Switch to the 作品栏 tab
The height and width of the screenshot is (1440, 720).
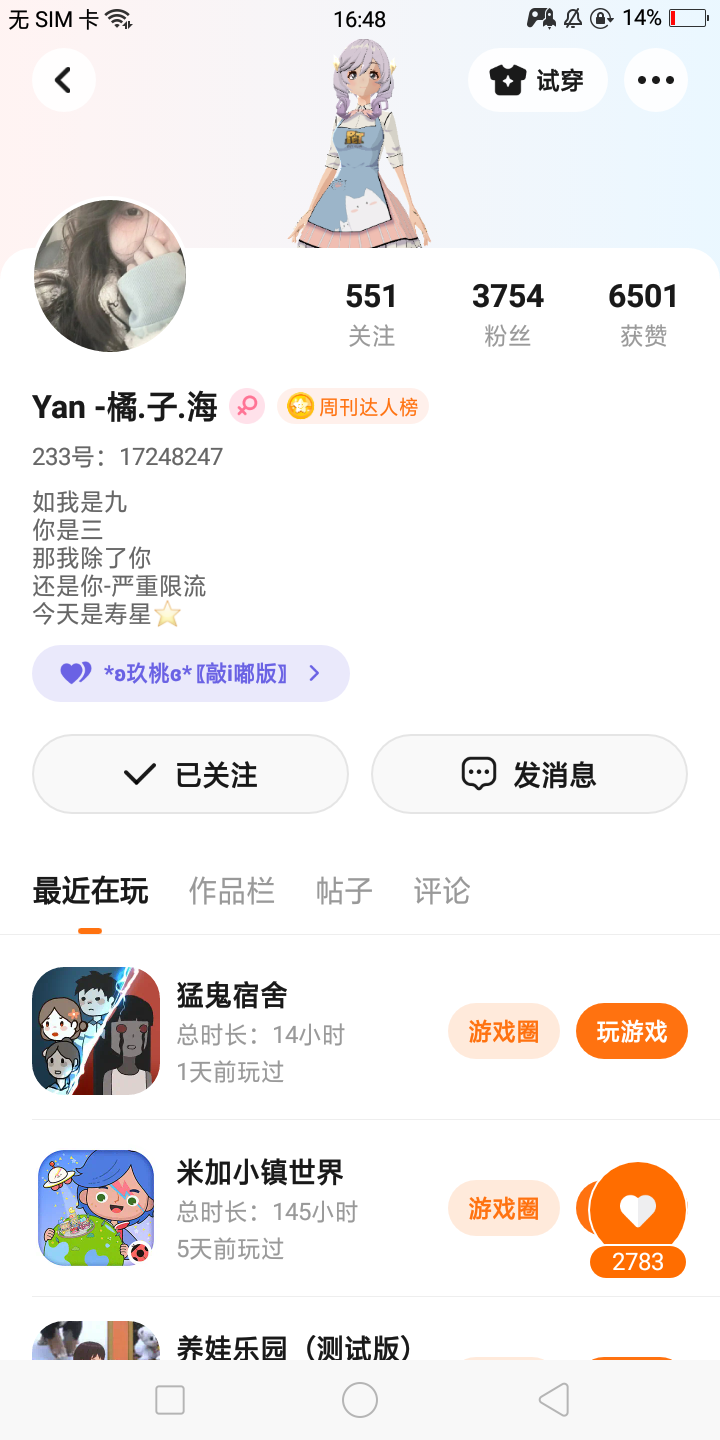pyautogui.click(x=231, y=890)
